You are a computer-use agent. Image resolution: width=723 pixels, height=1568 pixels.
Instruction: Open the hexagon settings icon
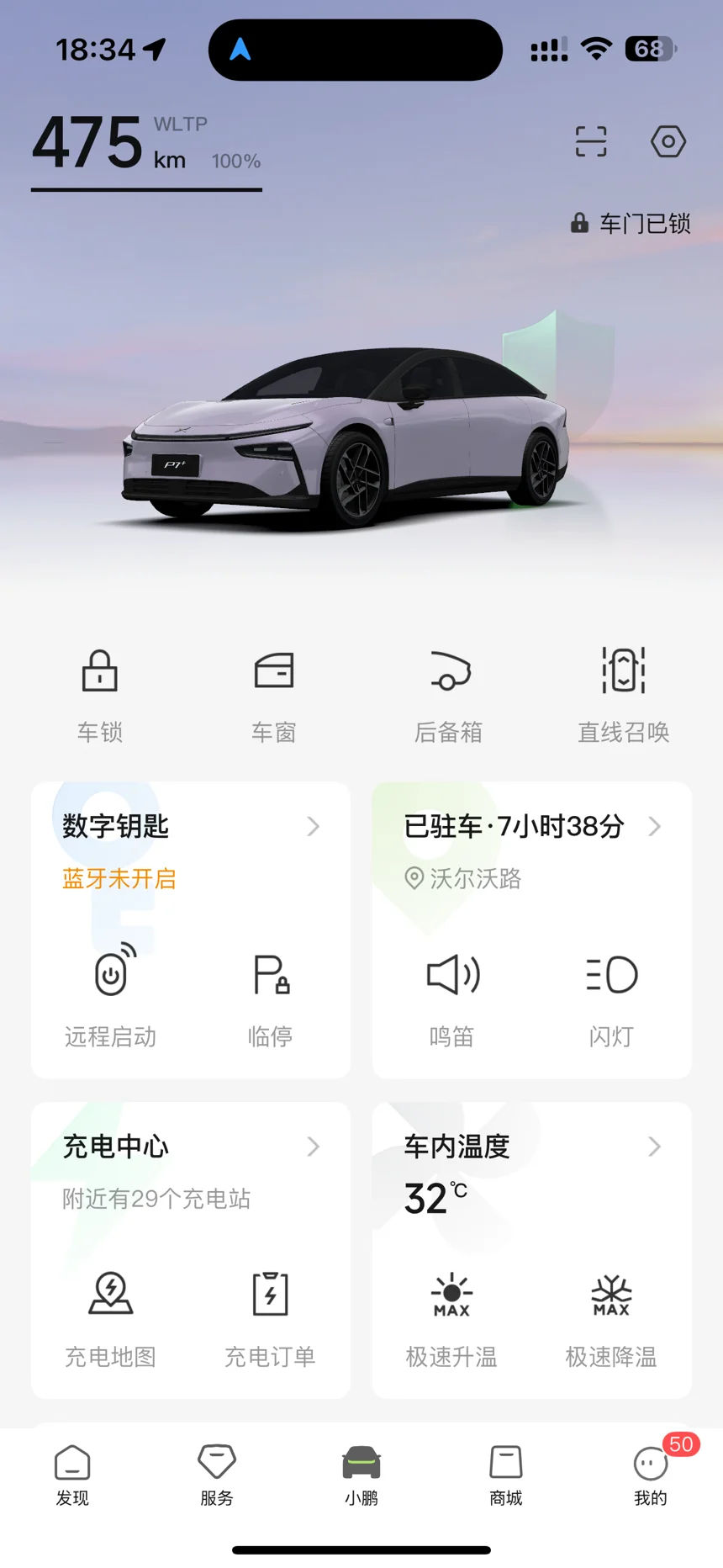pos(668,141)
